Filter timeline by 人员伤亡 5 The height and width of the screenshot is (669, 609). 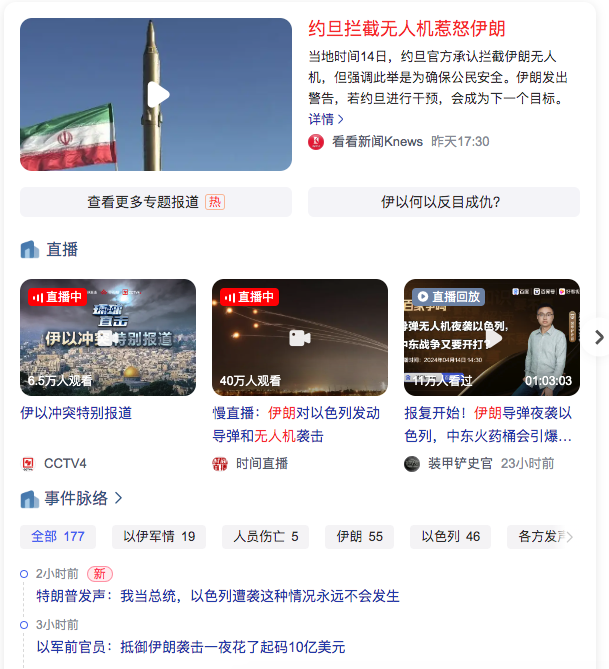coord(266,537)
